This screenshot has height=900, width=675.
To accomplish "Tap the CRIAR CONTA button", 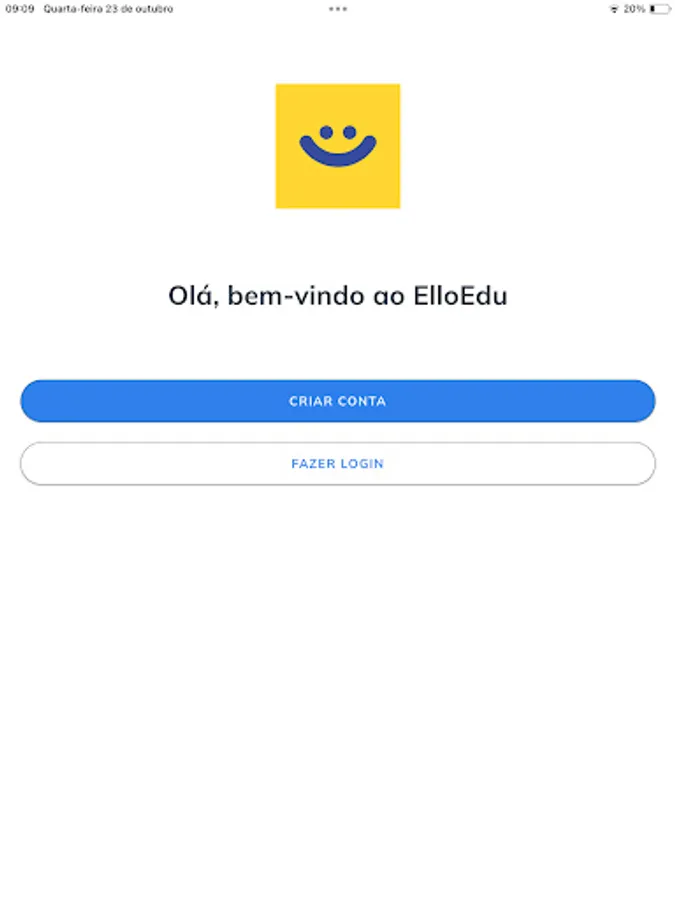I will (x=337, y=401).
